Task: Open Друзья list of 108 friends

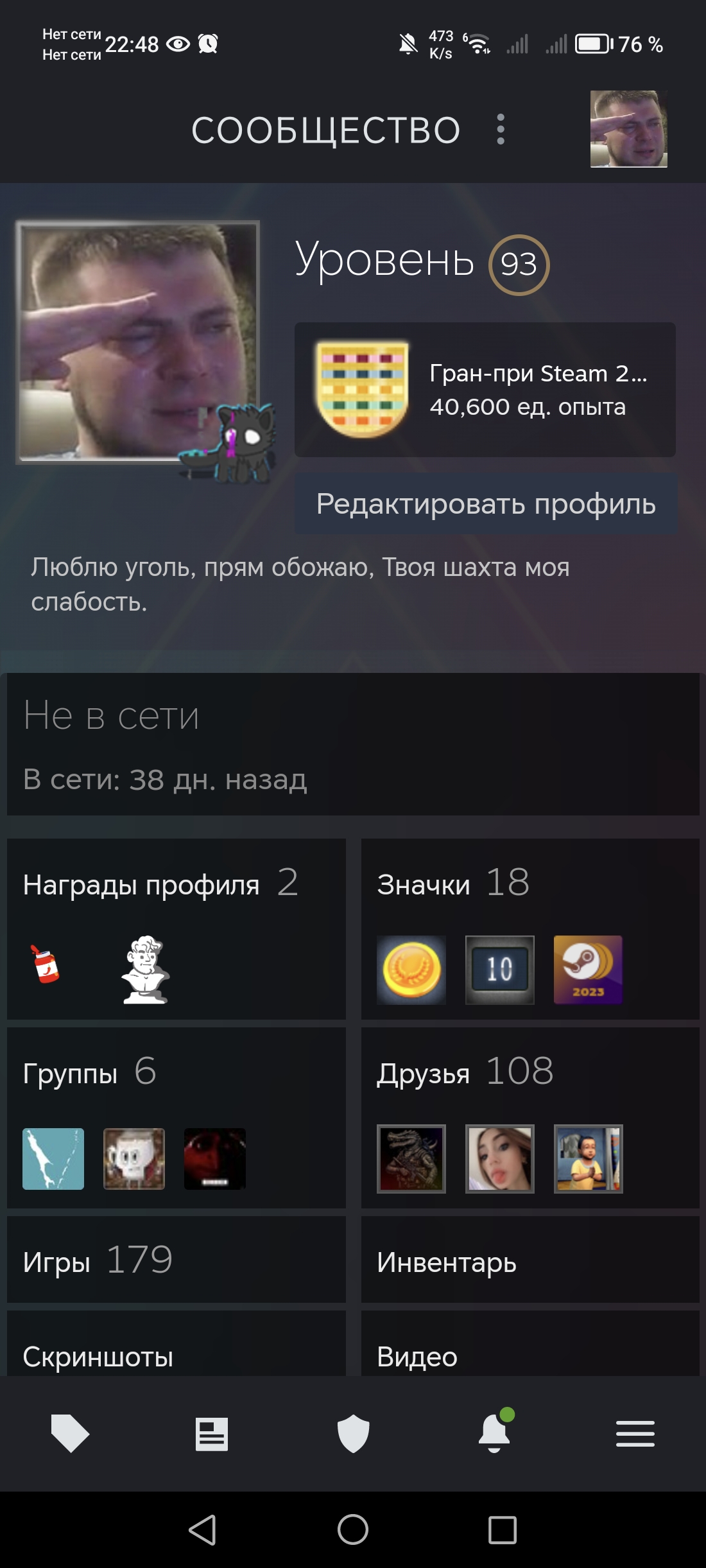Action: [530, 1117]
